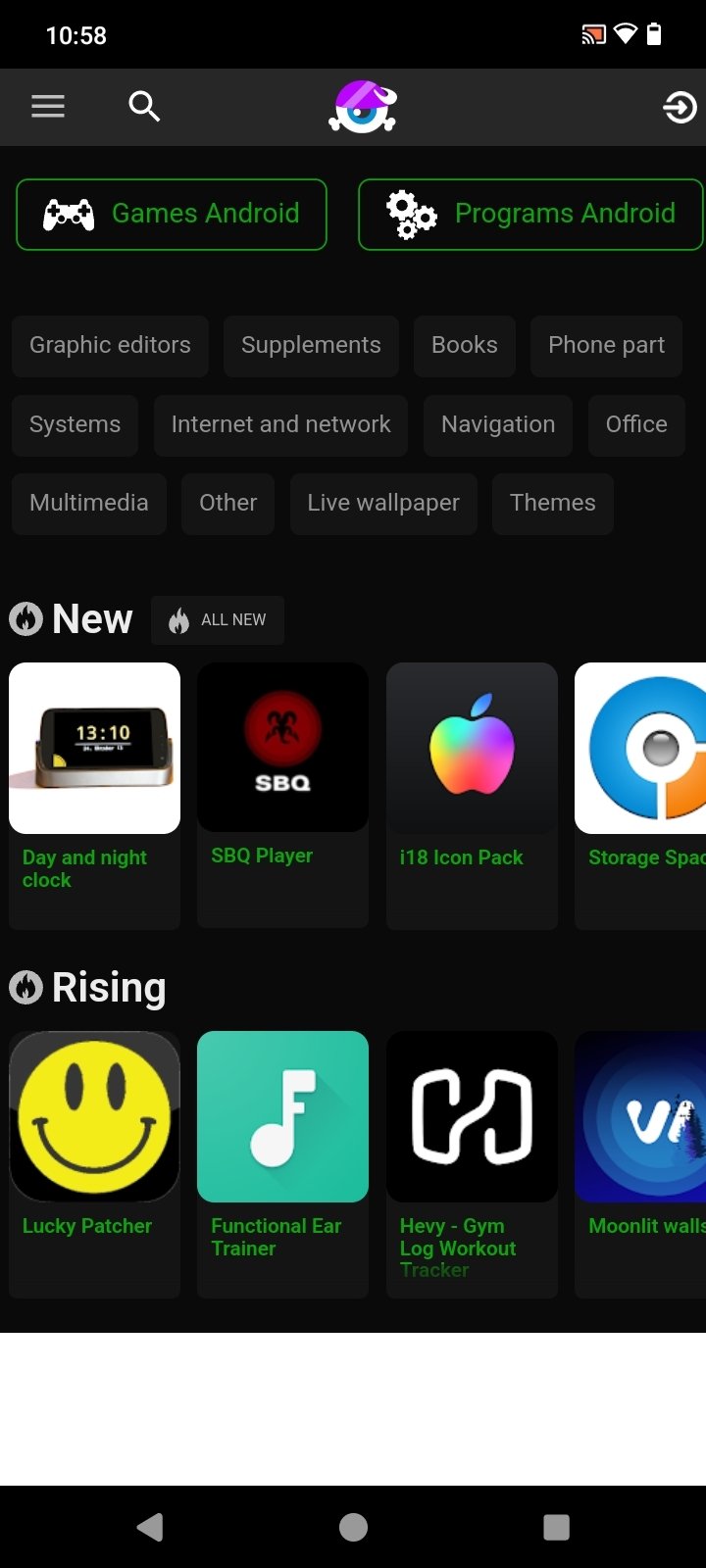Select the Supplements category chip

coord(311,345)
